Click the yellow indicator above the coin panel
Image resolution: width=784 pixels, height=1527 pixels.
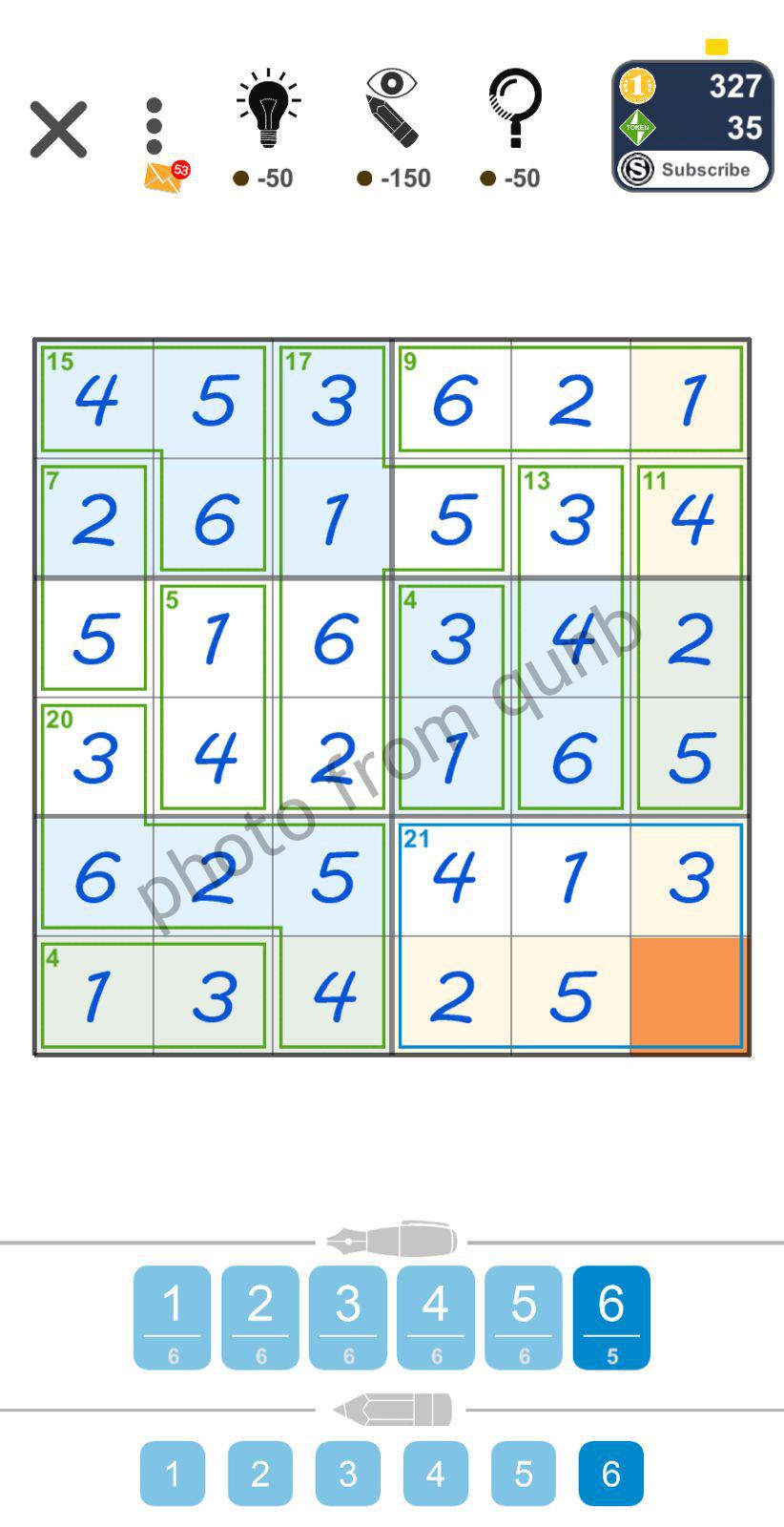click(716, 46)
